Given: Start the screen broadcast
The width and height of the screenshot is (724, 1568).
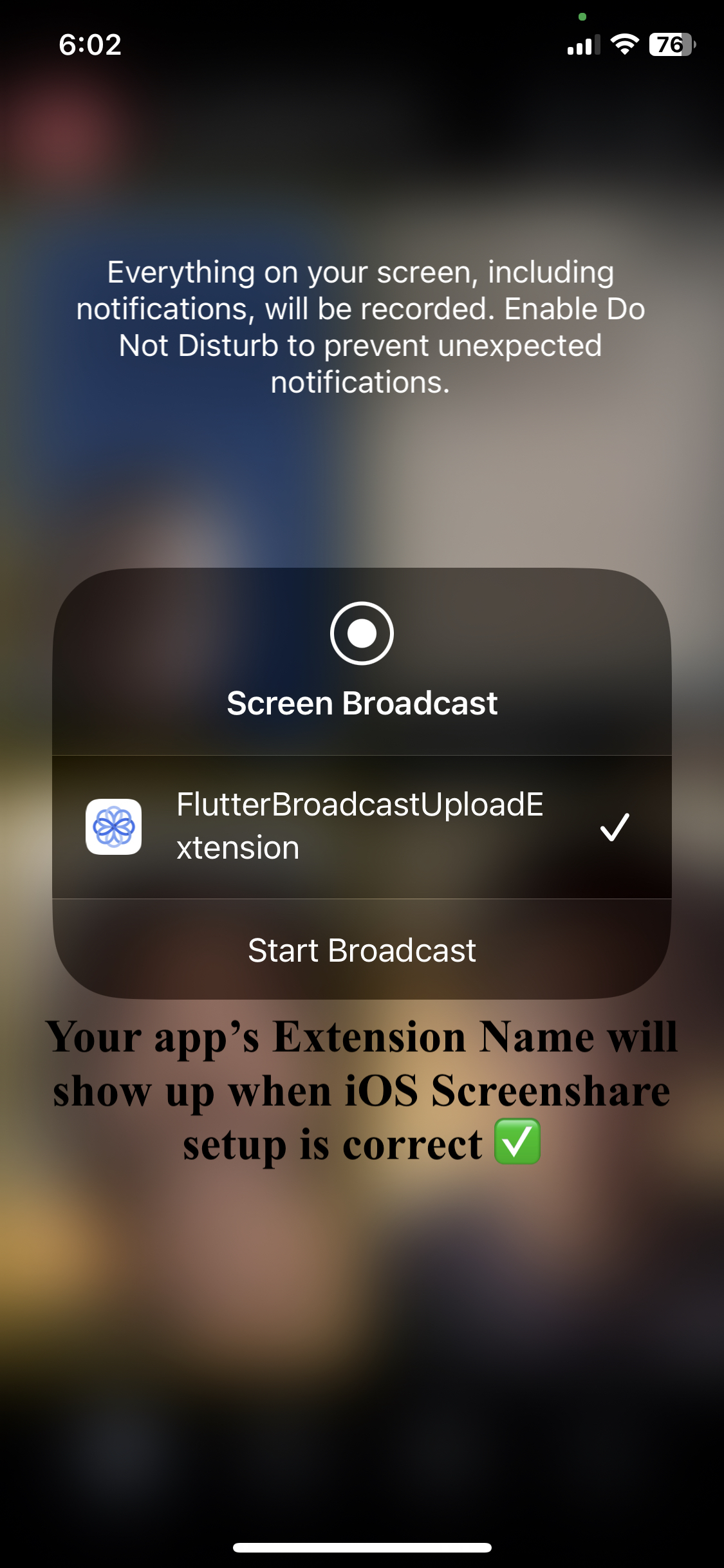Looking at the screenshot, I should coord(362,950).
